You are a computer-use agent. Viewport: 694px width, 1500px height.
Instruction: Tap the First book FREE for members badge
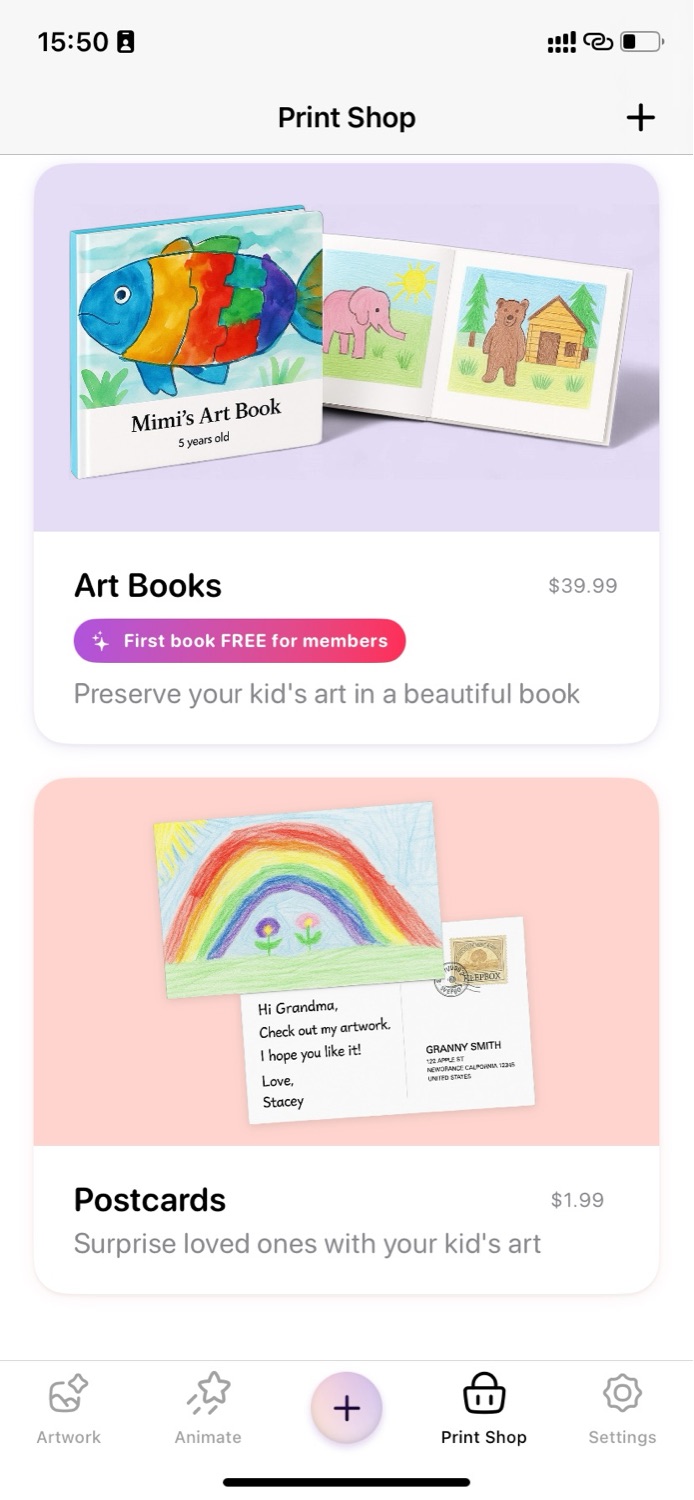click(x=239, y=641)
